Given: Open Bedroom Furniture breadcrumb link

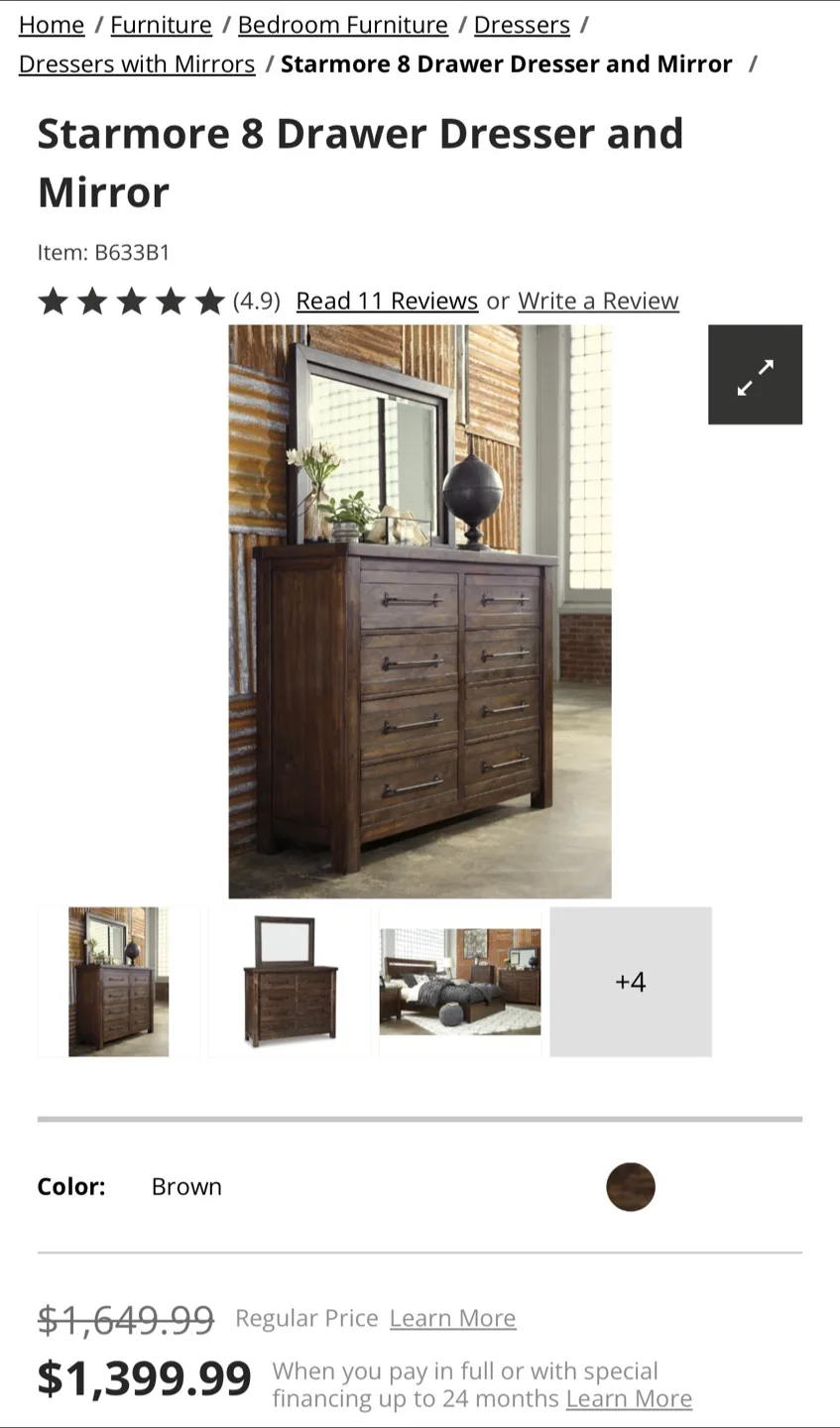Looking at the screenshot, I should 343,25.
